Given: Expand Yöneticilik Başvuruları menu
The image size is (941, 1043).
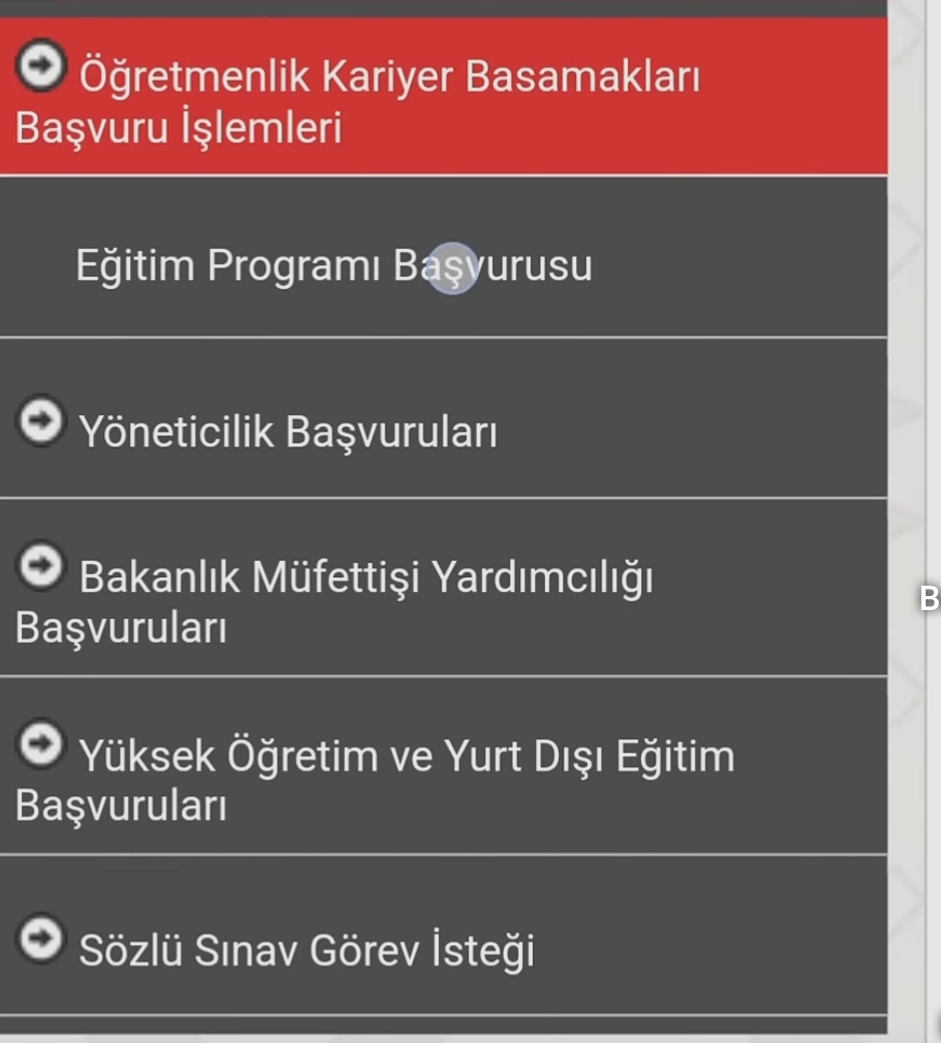Looking at the screenshot, I should [288, 432].
